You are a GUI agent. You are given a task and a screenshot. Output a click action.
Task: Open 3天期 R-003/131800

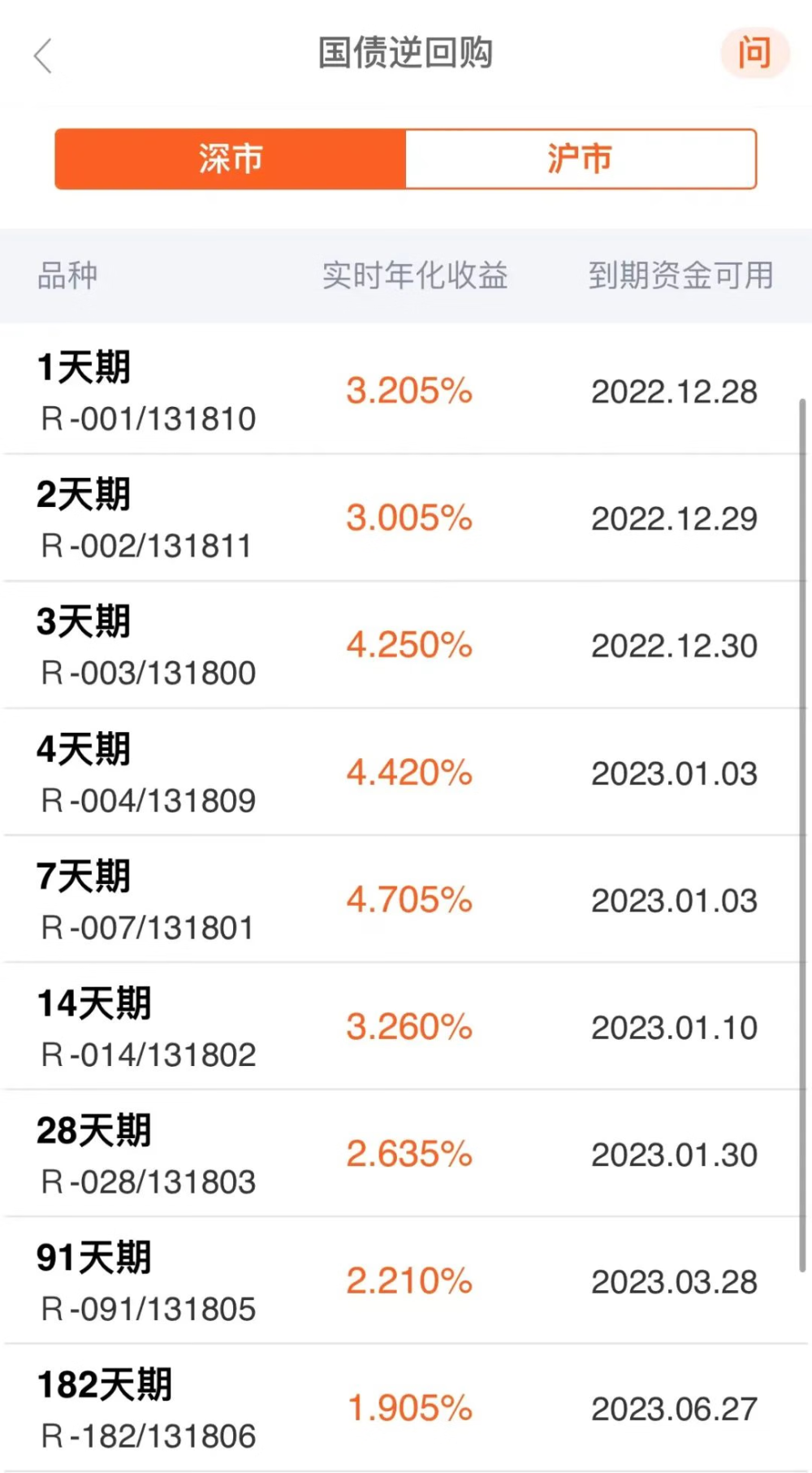point(146,646)
